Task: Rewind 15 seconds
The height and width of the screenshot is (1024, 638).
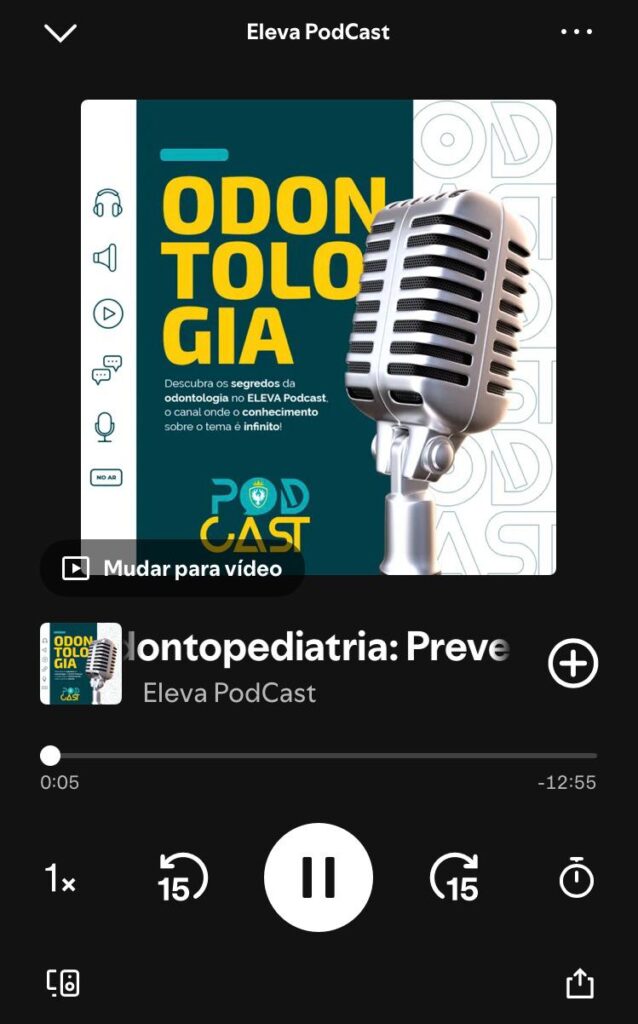Action: tap(182, 878)
